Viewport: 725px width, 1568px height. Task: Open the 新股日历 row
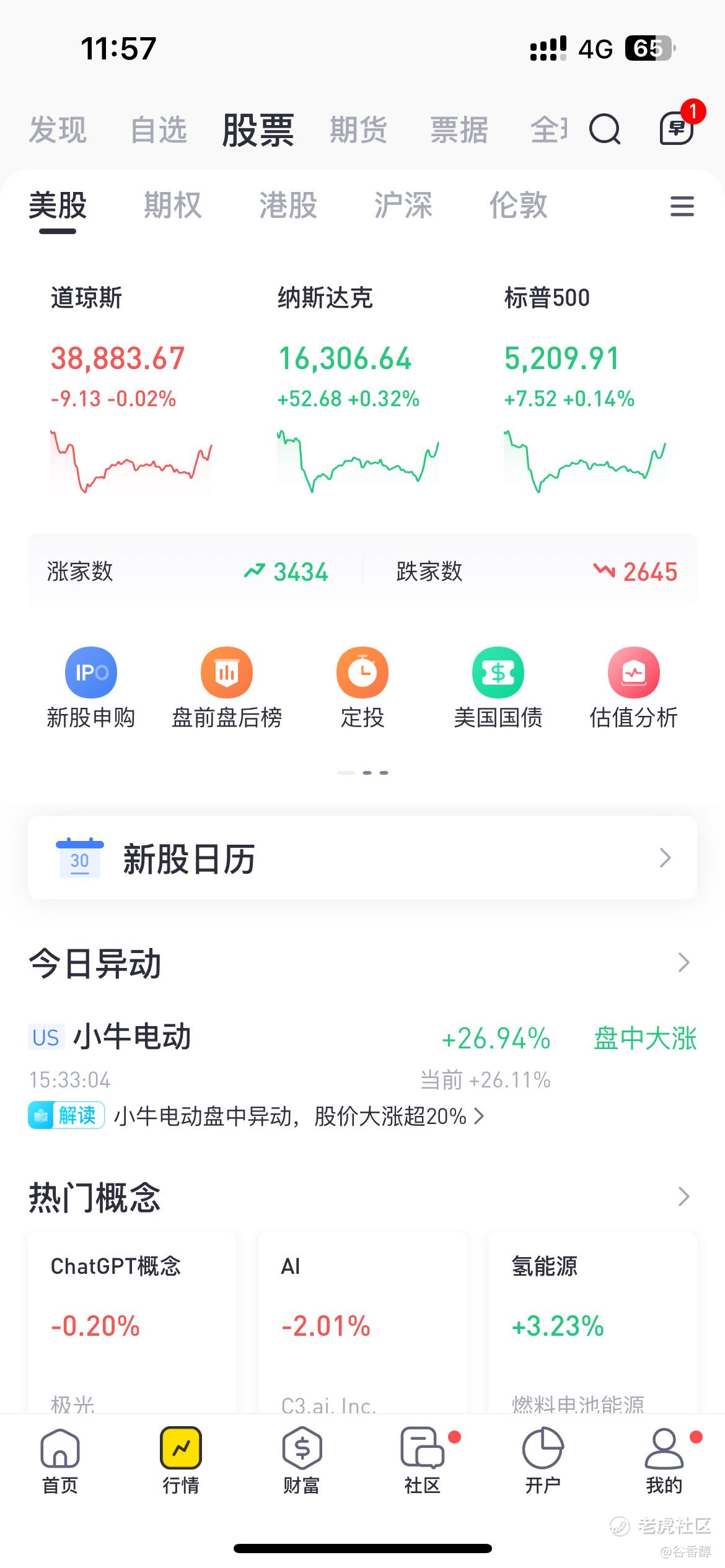(362, 858)
